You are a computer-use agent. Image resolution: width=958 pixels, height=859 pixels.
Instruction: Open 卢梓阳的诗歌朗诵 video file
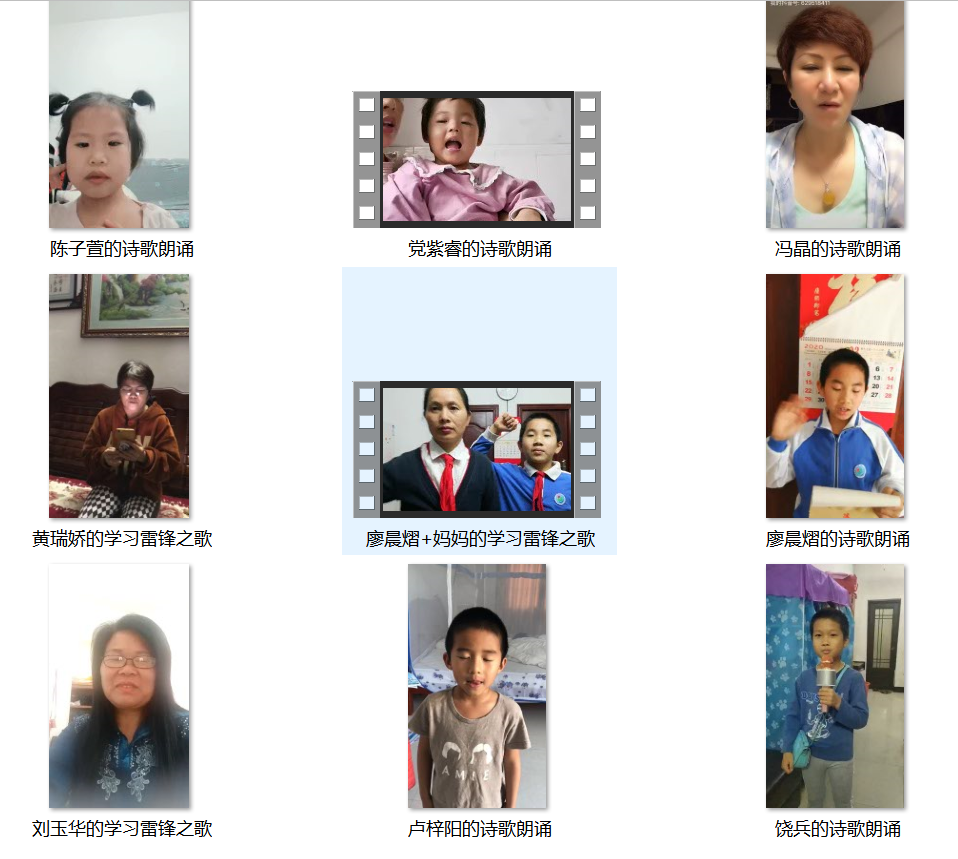point(477,685)
